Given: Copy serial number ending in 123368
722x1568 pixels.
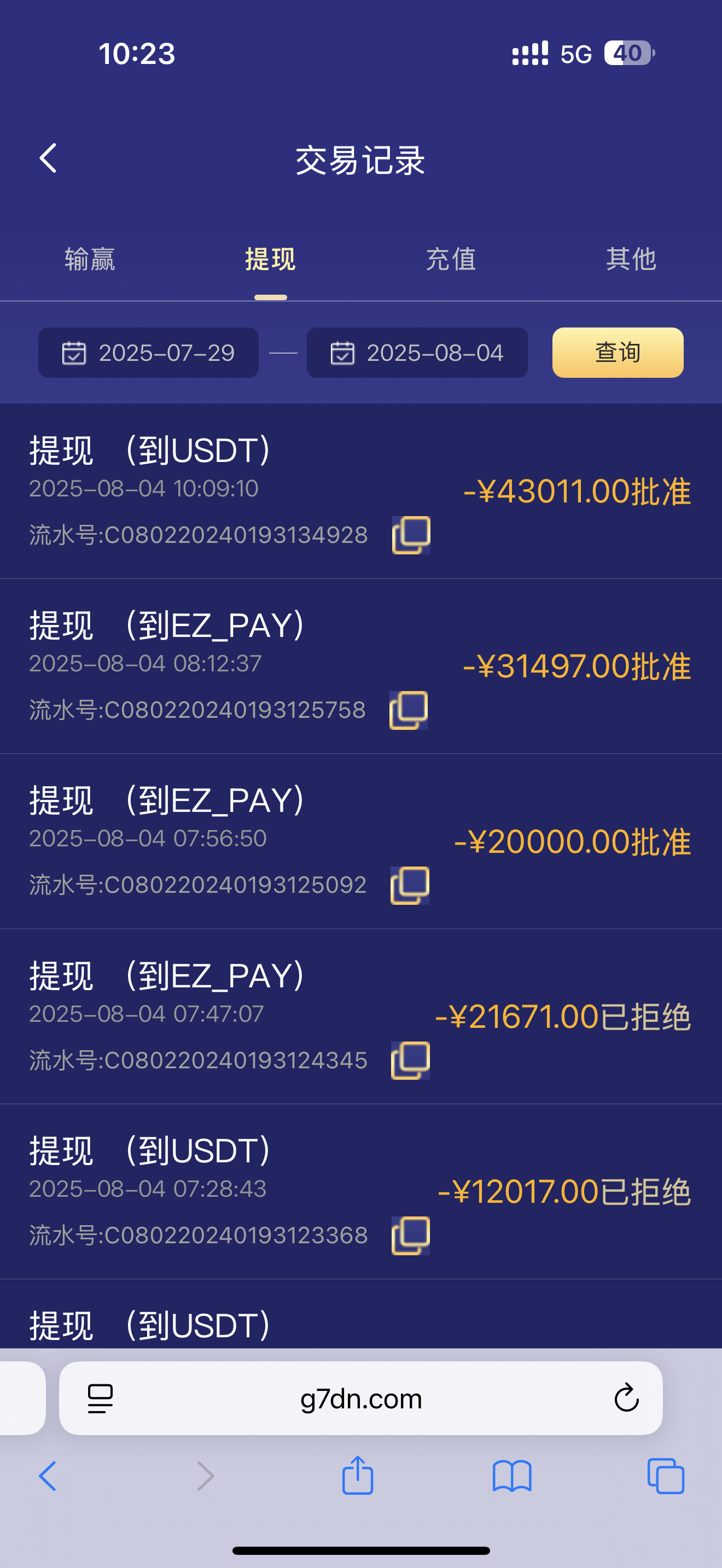Looking at the screenshot, I should click(410, 1236).
